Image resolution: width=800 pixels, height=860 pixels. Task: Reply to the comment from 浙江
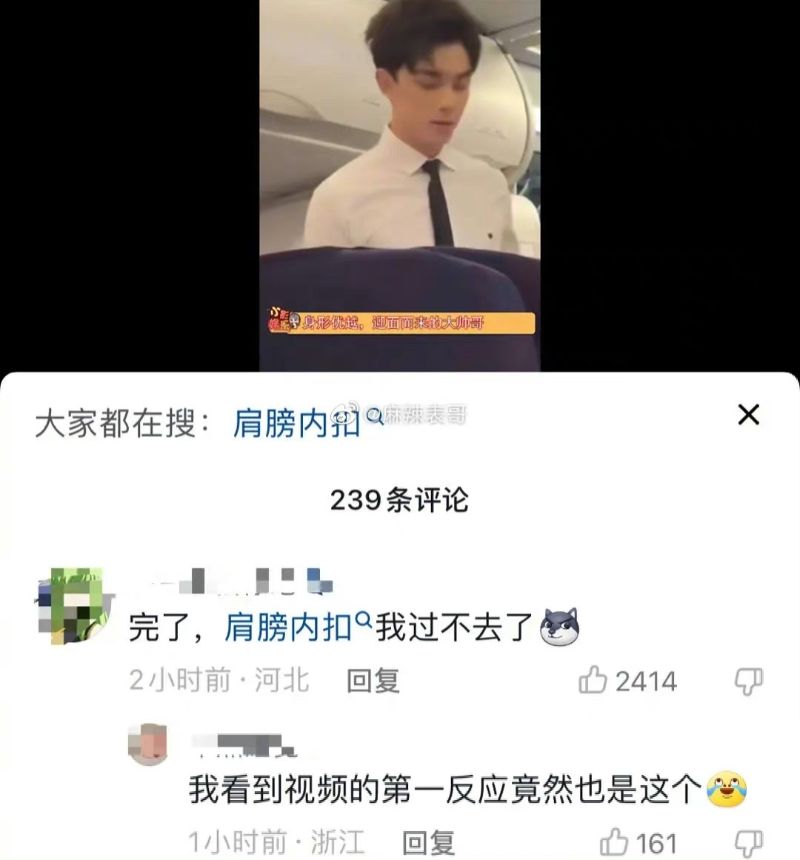pyautogui.click(x=428, y=842)
